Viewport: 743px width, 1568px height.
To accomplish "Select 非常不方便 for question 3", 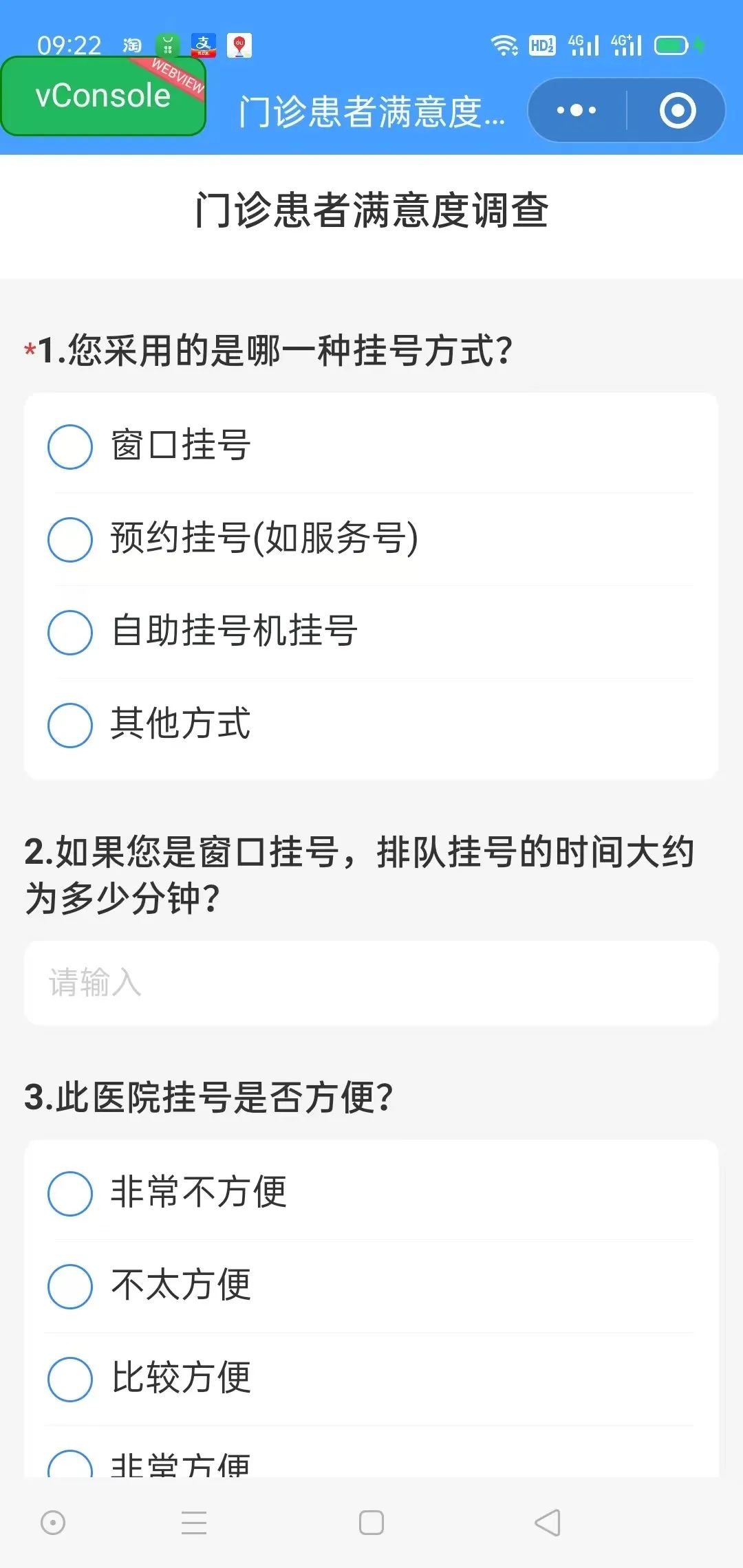I will tap(371, 1193).
